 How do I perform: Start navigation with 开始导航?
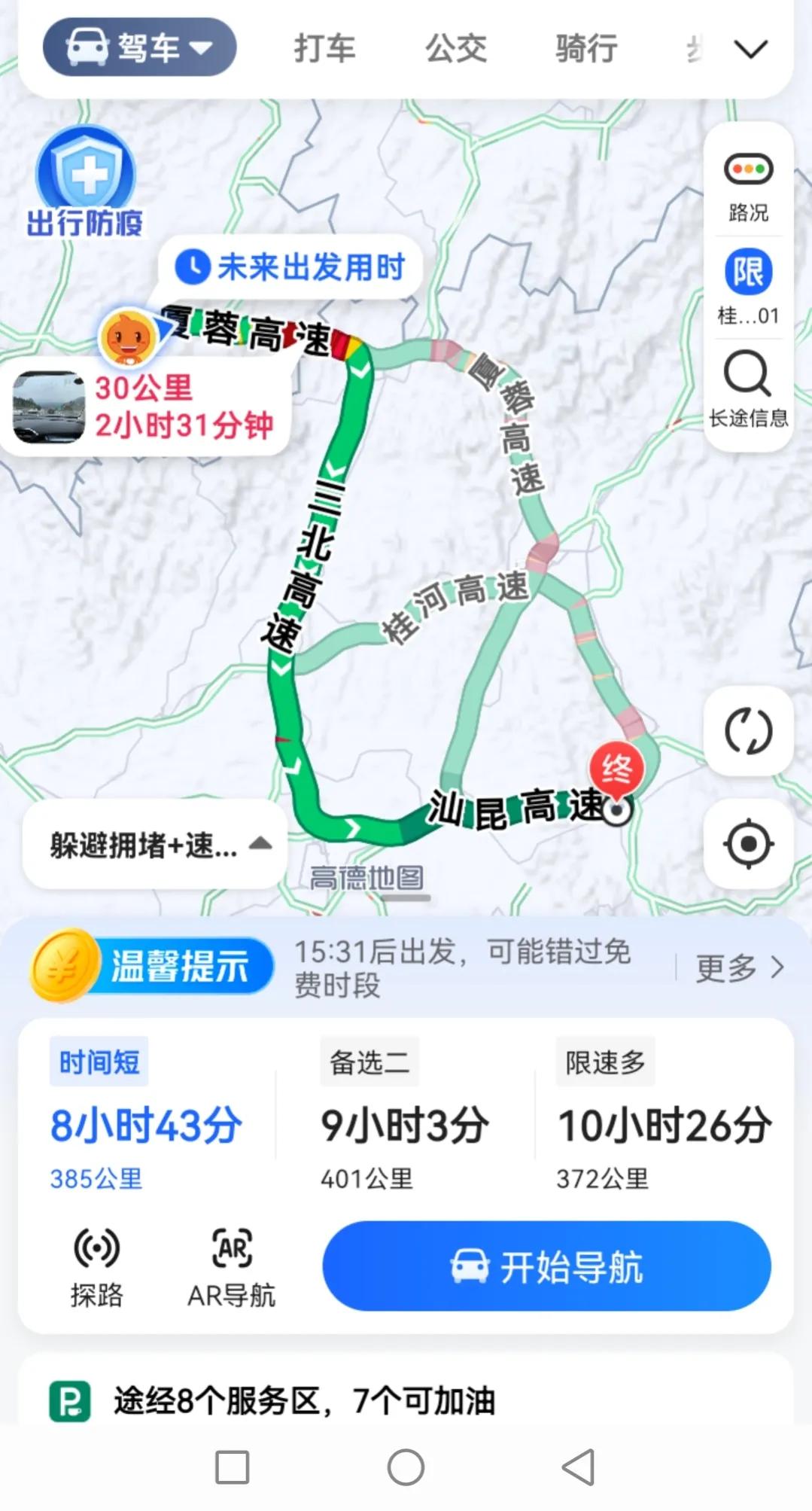pyautogui.click(x=546, y=1266)
